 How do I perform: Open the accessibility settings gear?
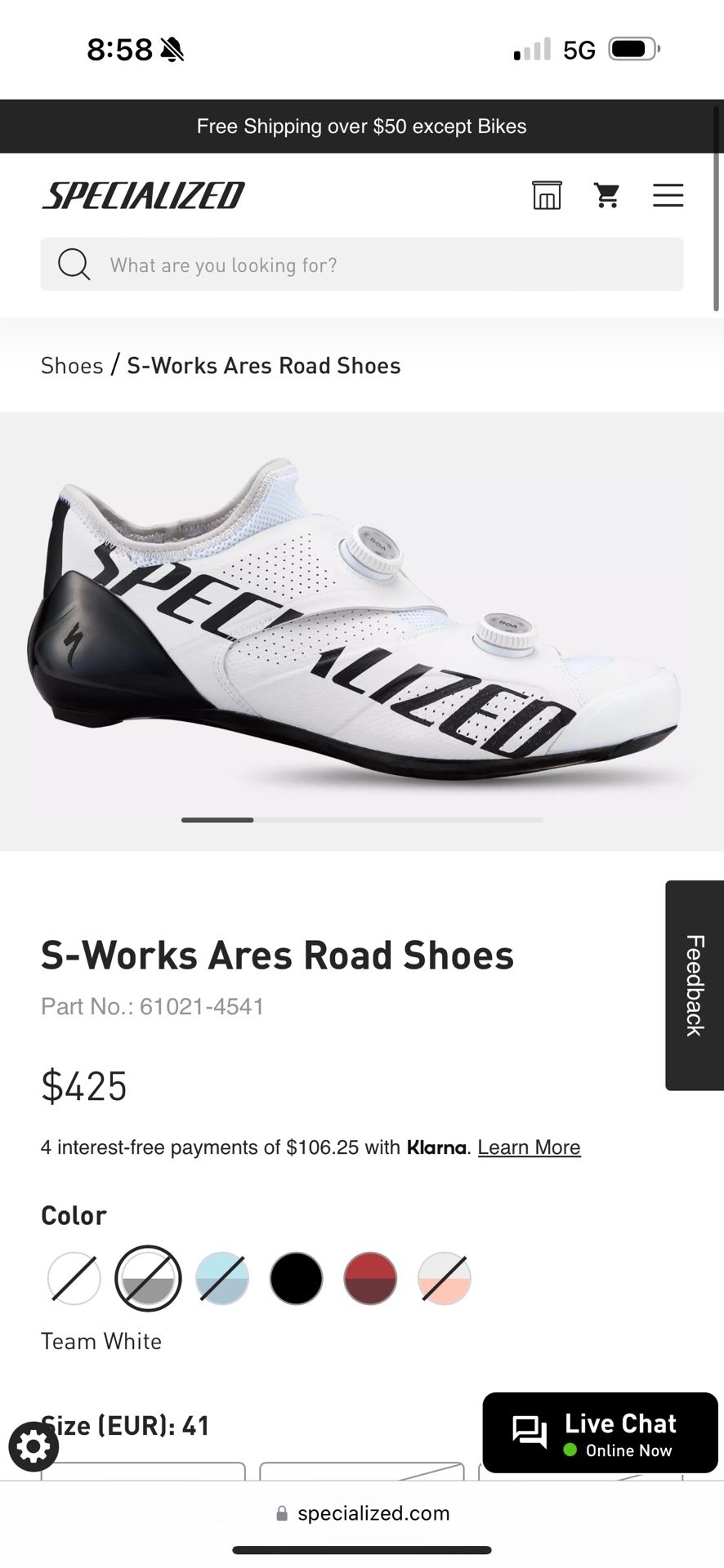point(34,1445)
